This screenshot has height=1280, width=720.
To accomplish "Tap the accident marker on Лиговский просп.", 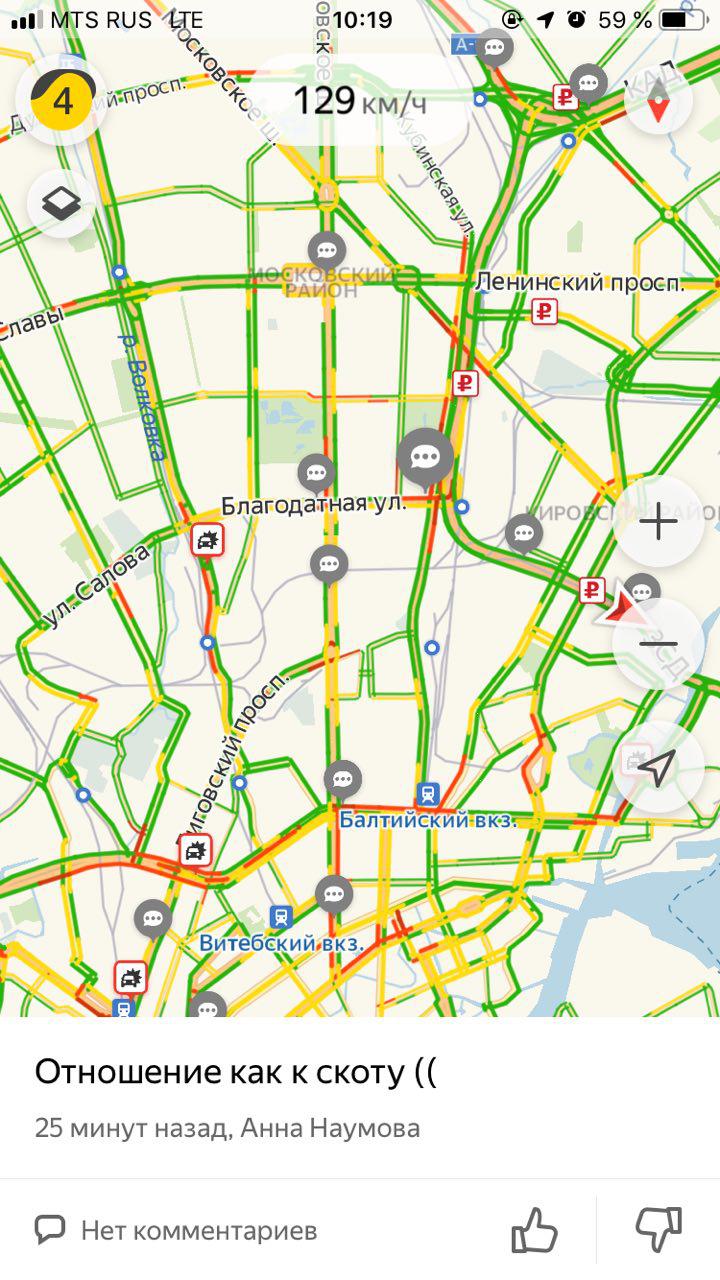I will [x=194, y=851].
